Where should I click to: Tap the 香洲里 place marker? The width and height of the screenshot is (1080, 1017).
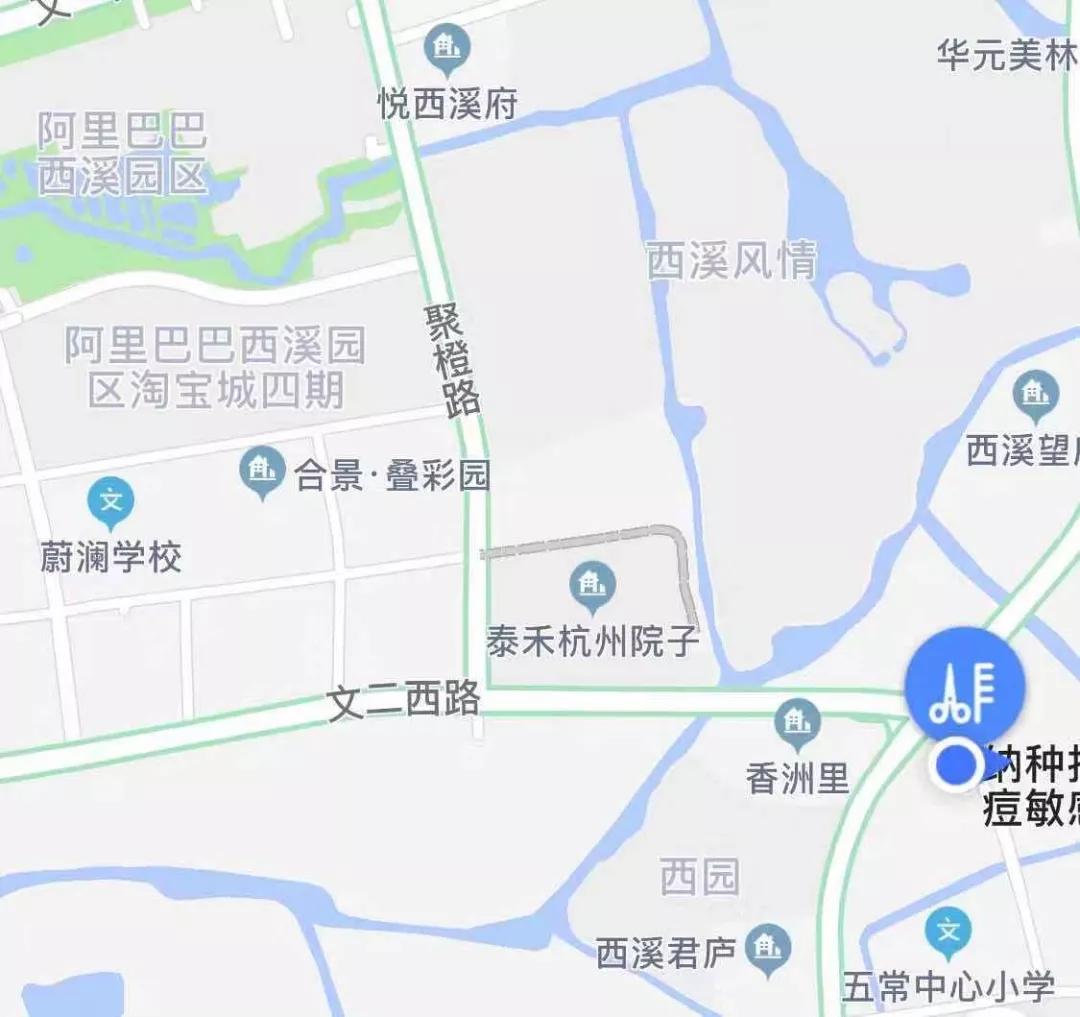pos(797,723)
